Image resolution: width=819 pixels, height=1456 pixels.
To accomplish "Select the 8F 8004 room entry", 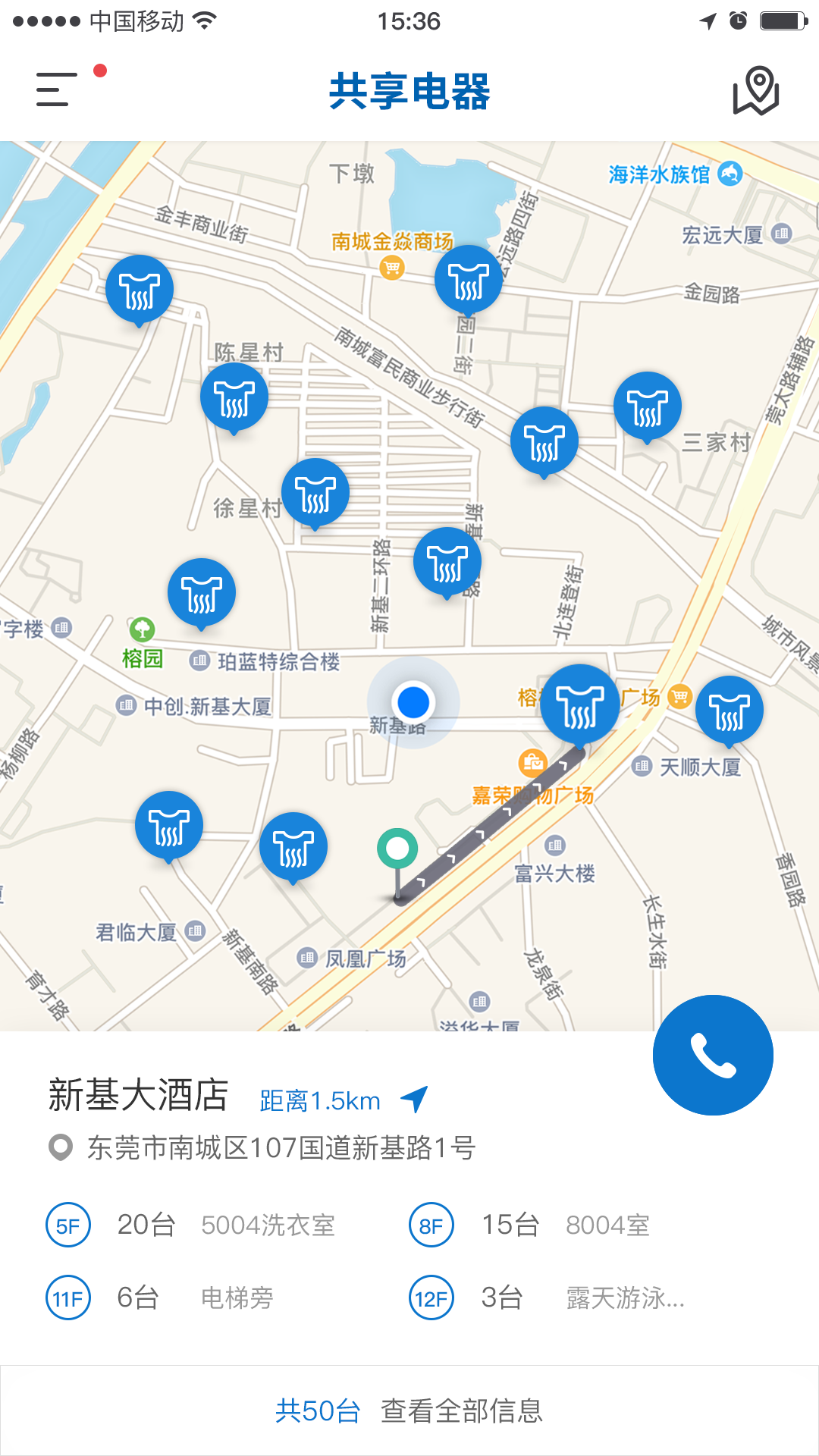I will point(531,1225).
